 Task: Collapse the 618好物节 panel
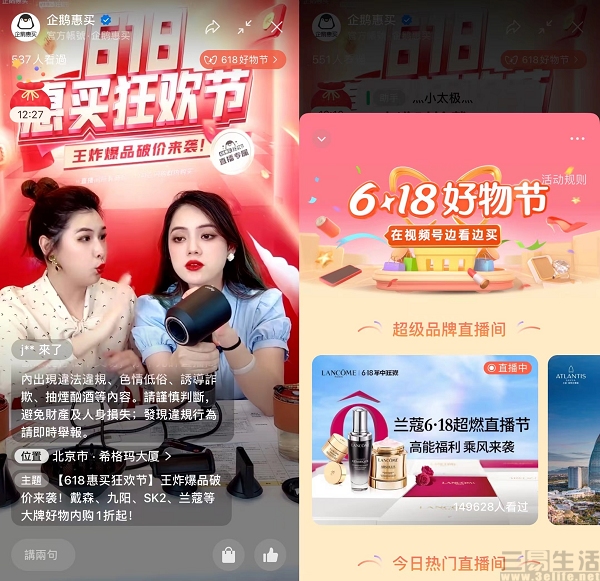[321, 140]
